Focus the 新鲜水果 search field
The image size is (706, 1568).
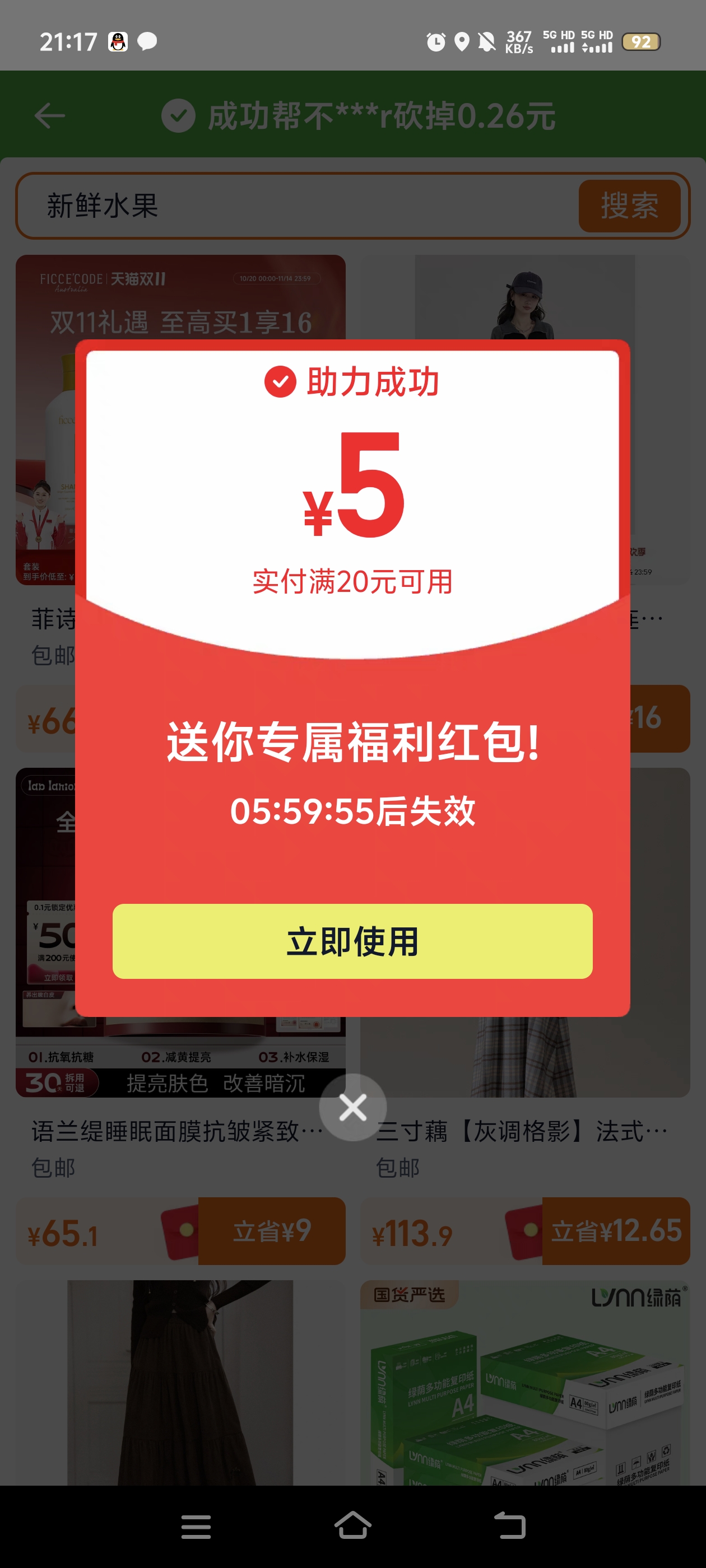click(x=292, y=206)
